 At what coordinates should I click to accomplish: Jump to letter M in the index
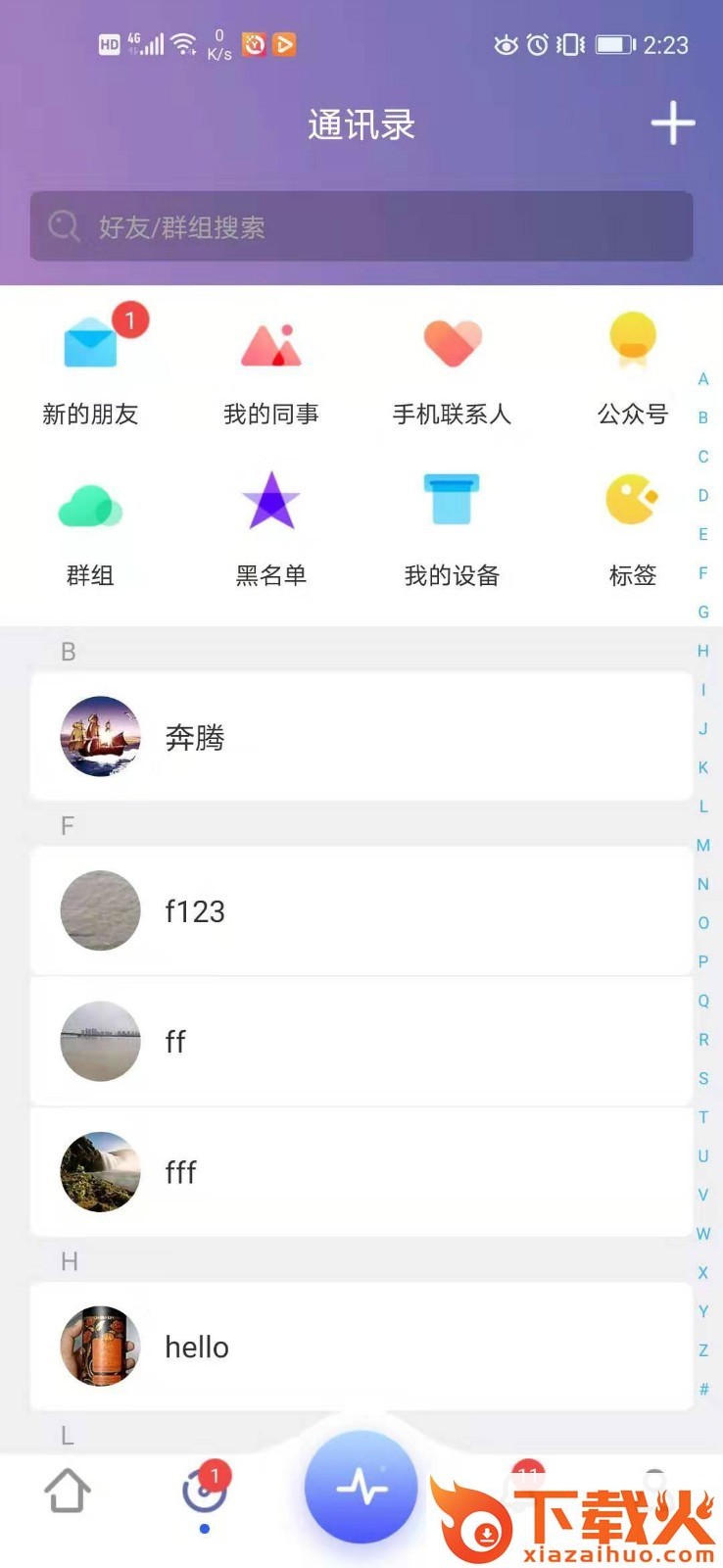click(703, 845)
